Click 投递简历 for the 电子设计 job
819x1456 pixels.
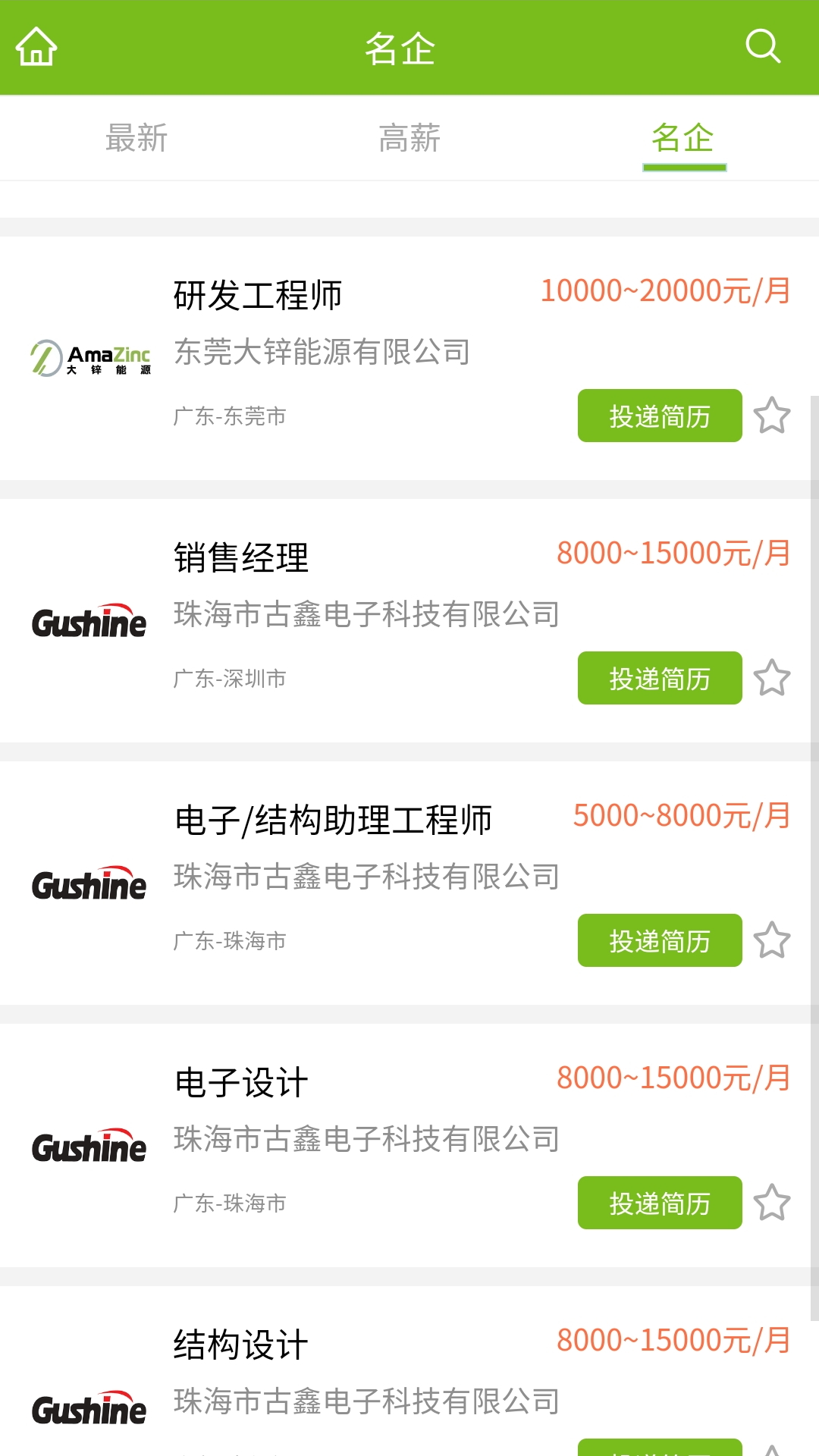(x=659, y=1203)
